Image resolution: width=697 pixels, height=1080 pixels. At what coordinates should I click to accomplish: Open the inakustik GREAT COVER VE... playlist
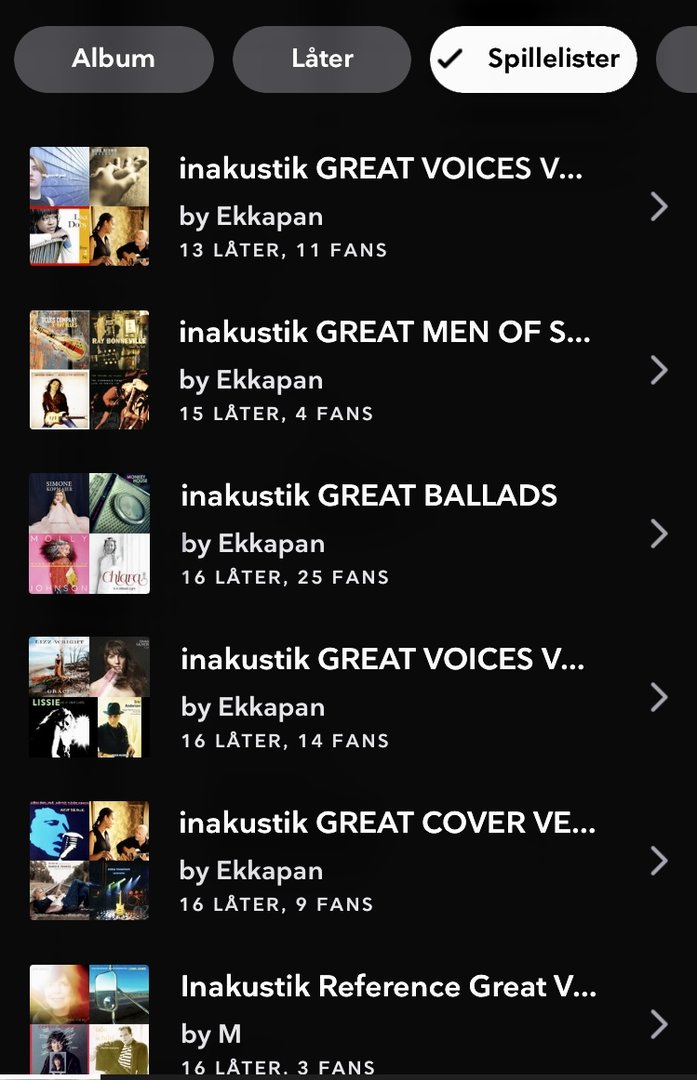[387, 861]
